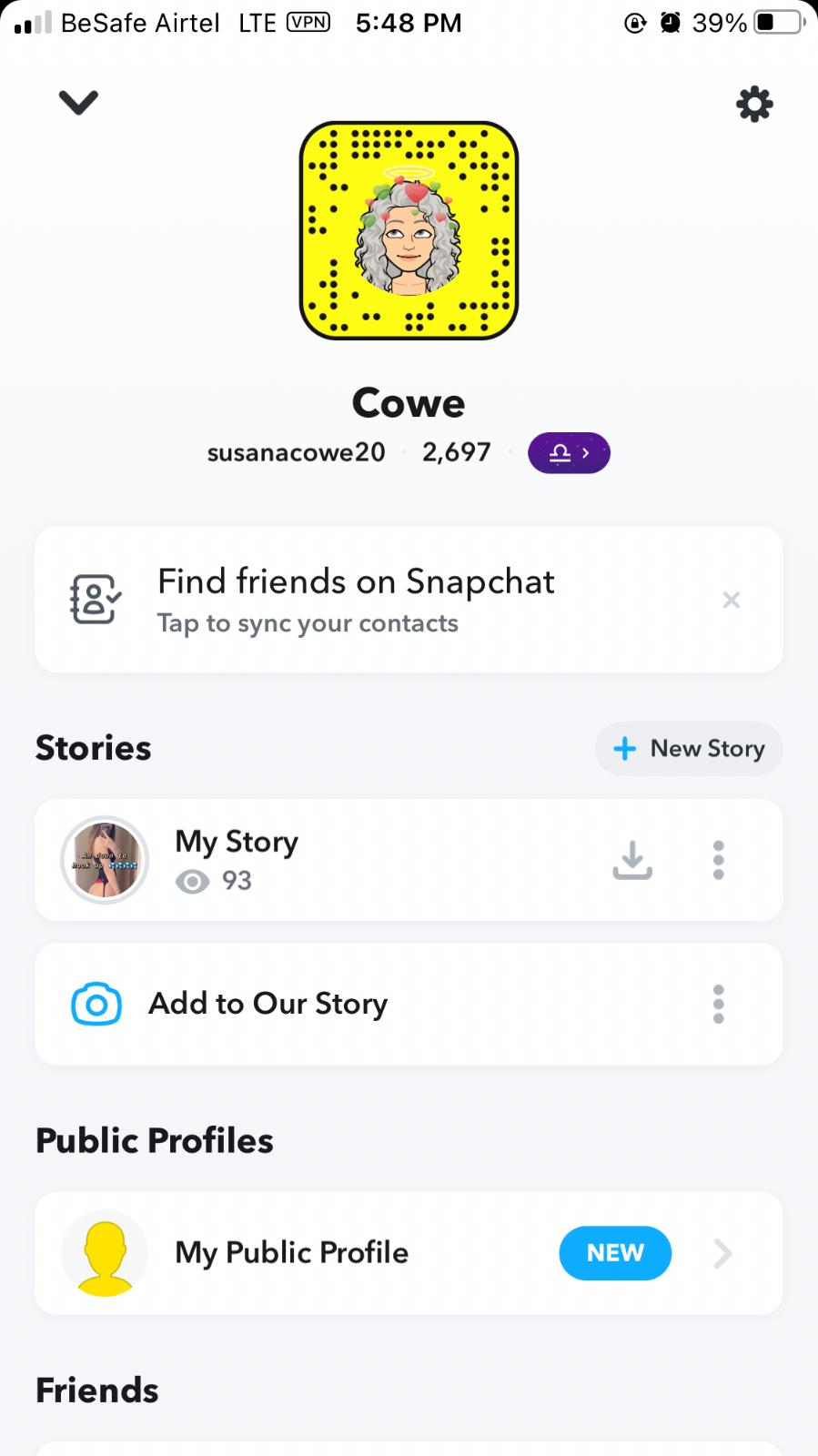View My Story with 93 views
This screenshot has width=818, height=1456.
coord(237,860)
